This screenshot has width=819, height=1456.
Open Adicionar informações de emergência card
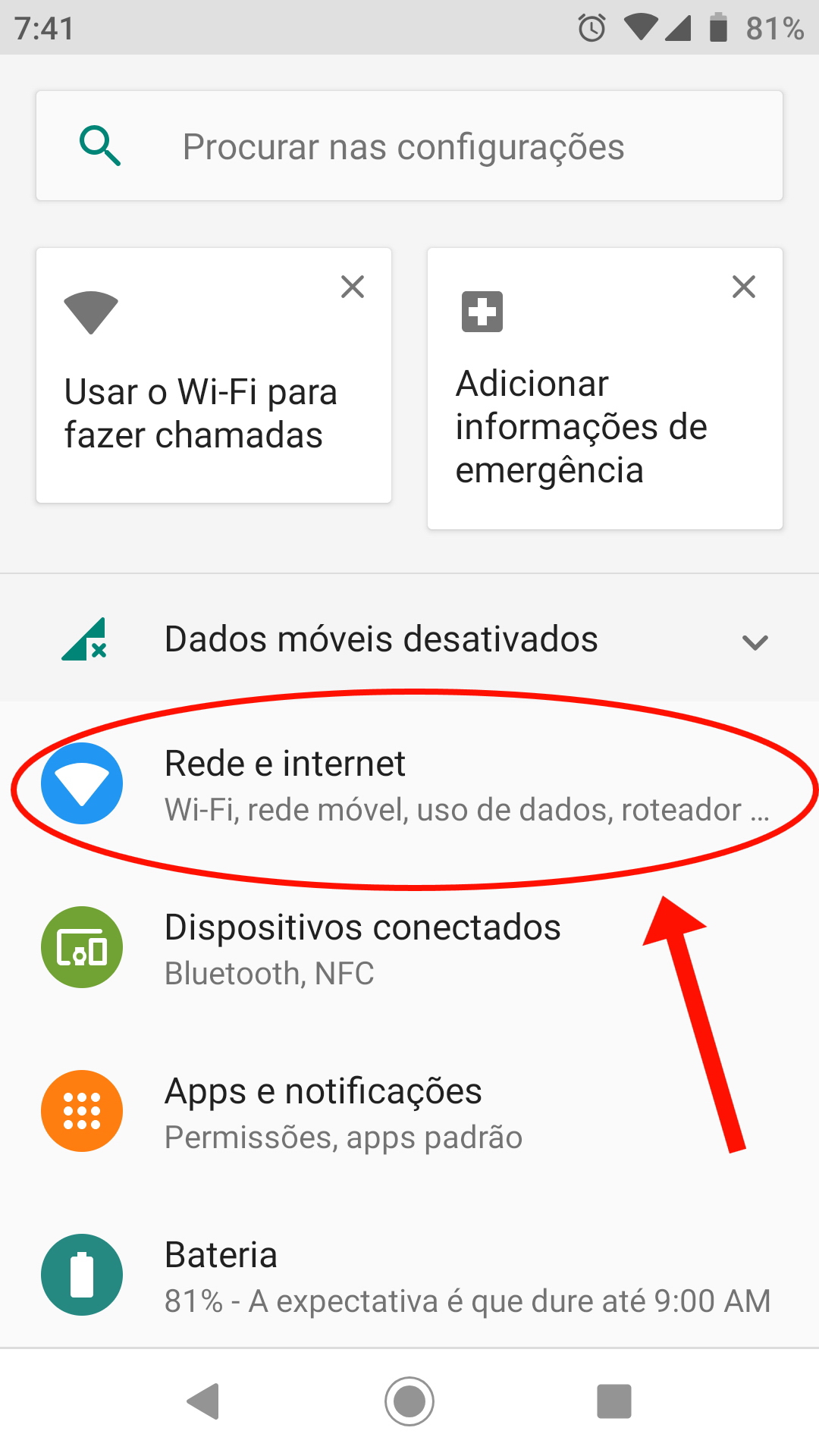(x=580, y=426)
